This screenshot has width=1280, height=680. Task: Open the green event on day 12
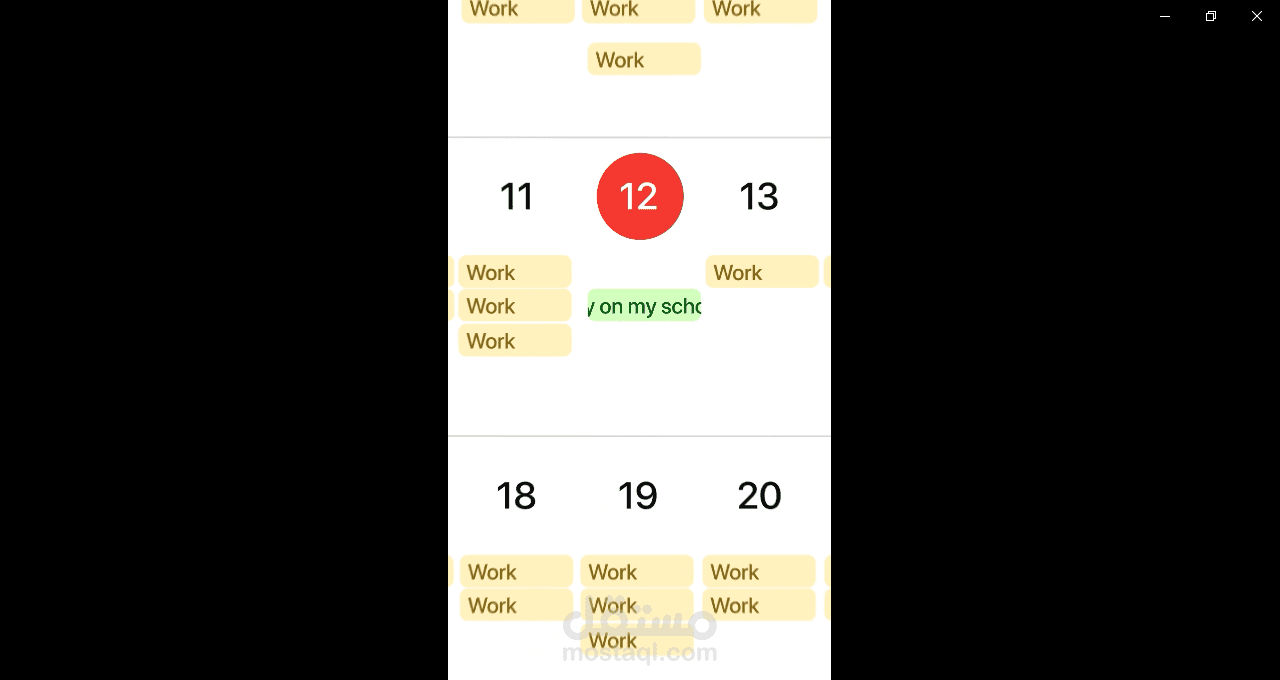click(644, 306)
